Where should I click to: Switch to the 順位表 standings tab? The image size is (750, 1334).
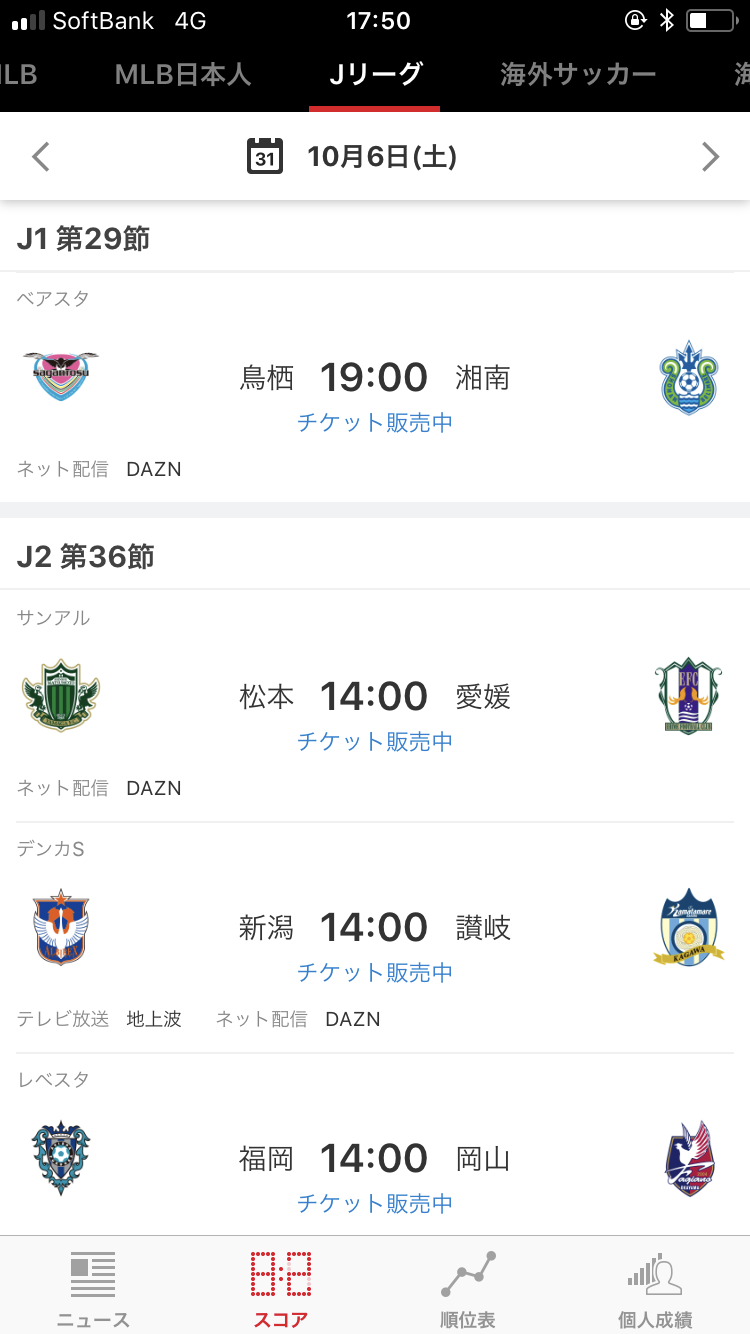click(468, 1288)
